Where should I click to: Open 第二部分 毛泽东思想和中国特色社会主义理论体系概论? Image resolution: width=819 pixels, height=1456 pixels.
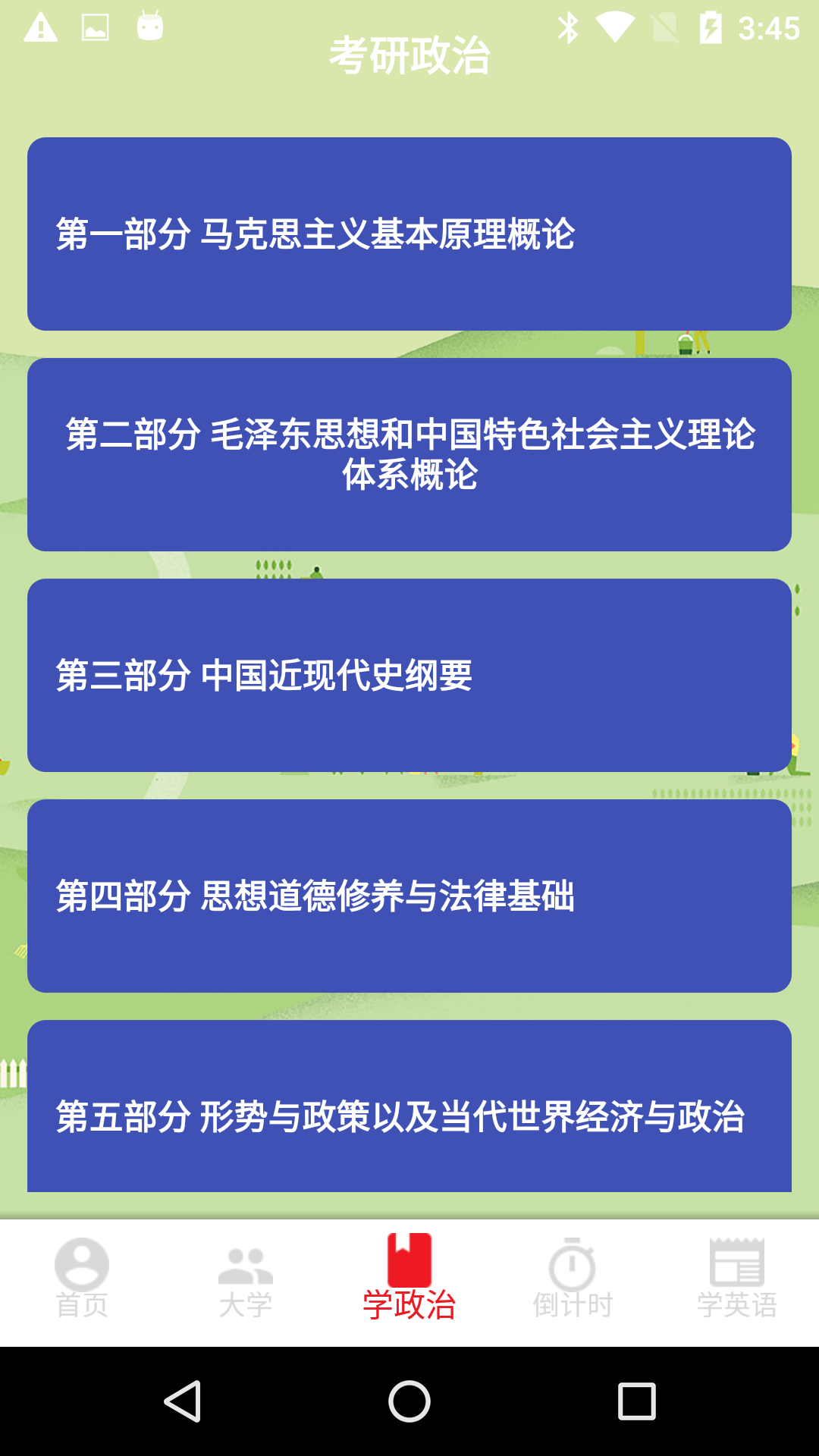point(409,454)
